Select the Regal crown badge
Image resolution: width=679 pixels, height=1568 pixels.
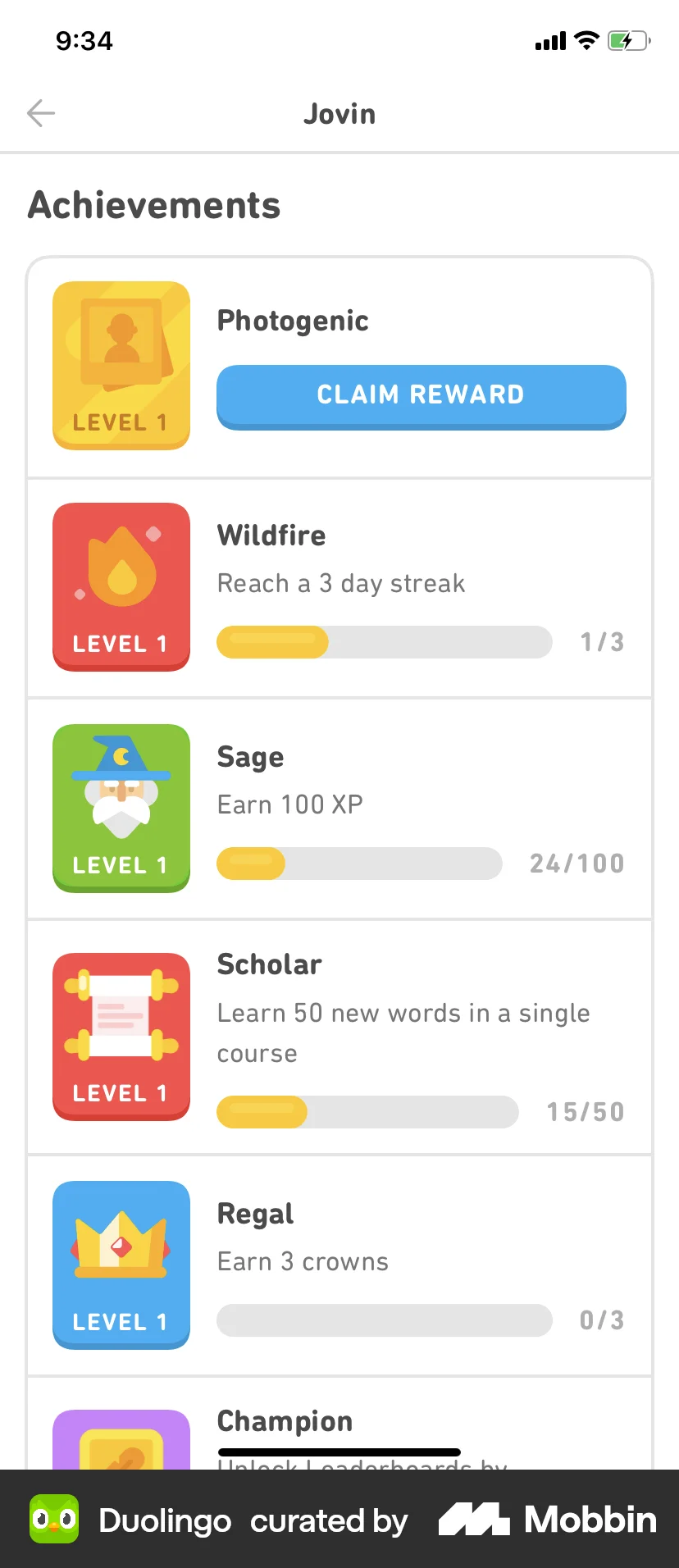pyautogui.click(x=121, y=1265)
